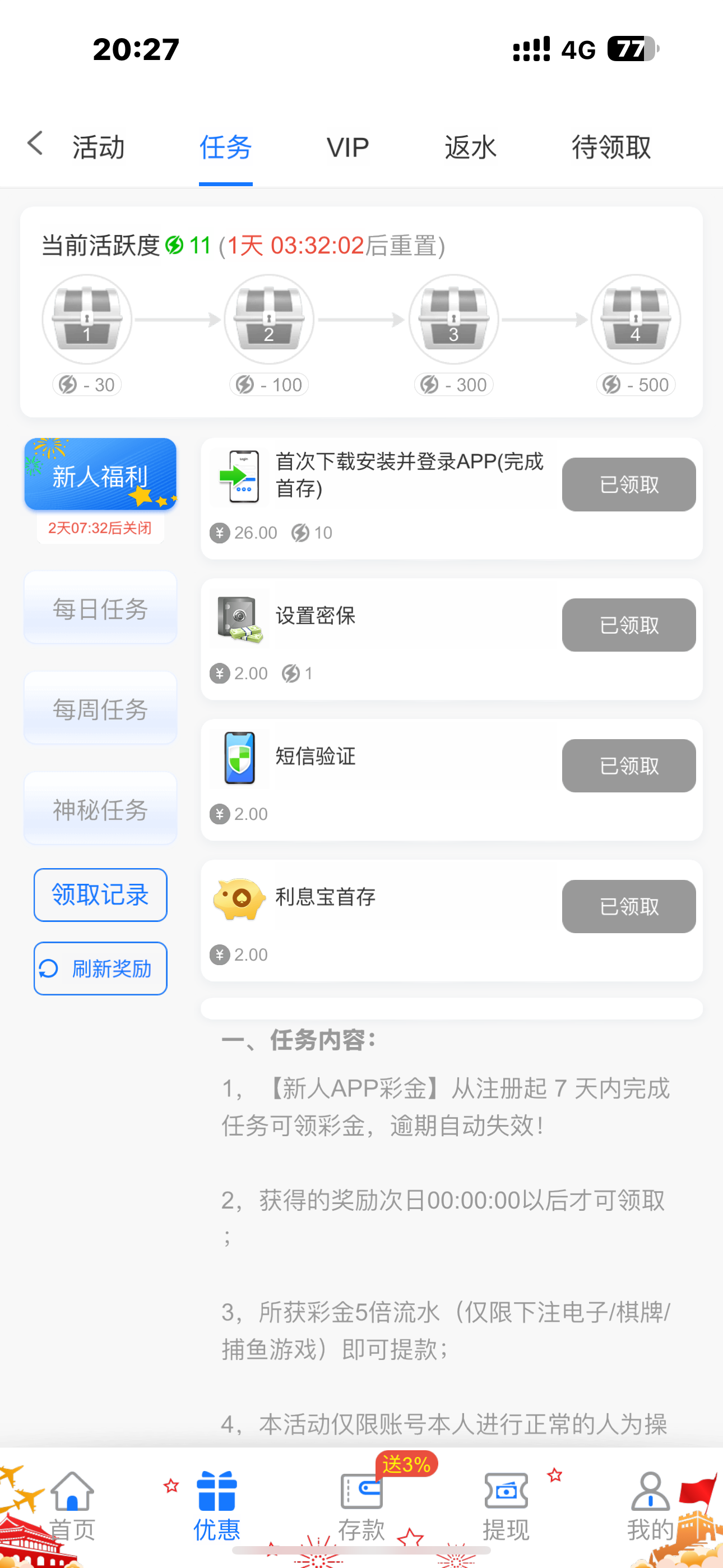Show the 每周任务 category
Viewport: 723px width, 1568px height.
[100, 708]
